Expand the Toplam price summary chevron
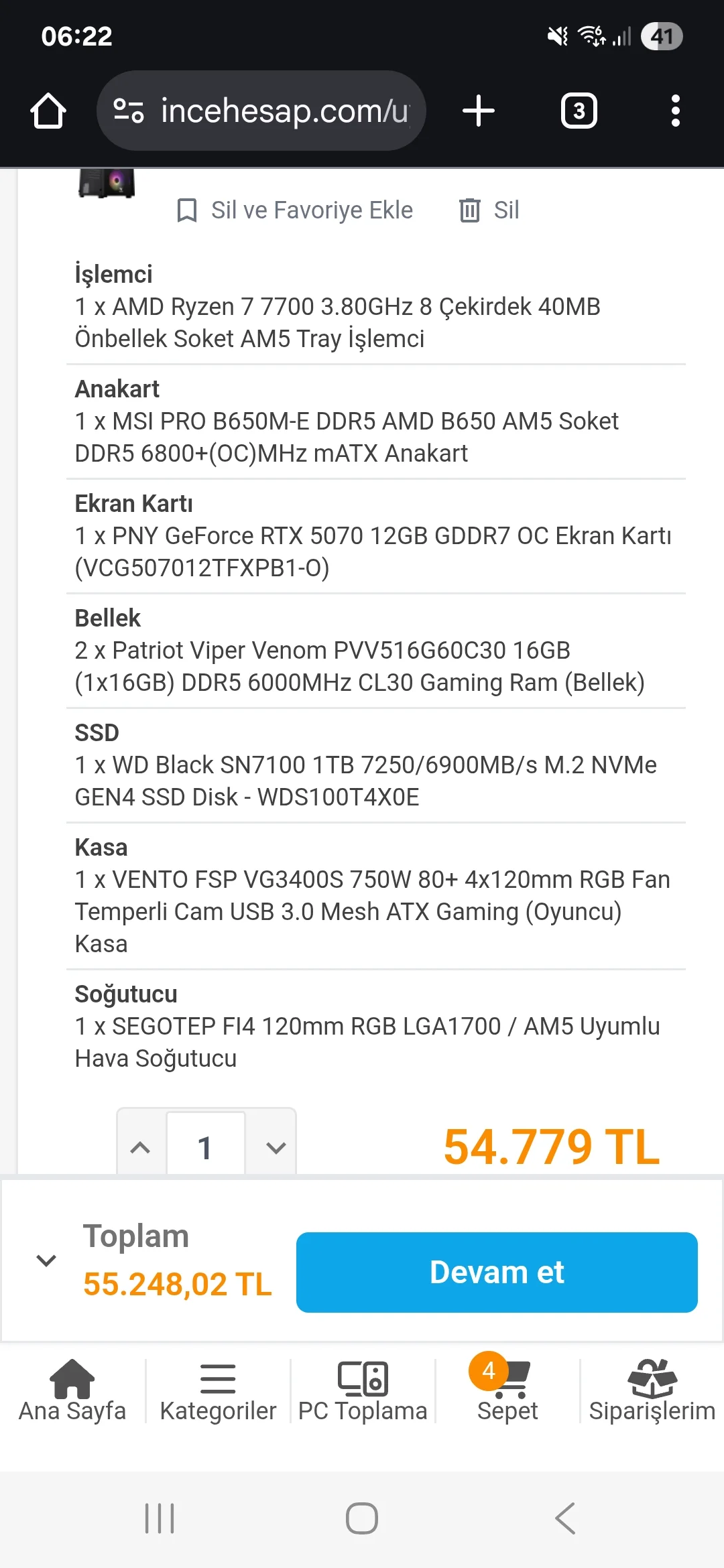 [x=46, y=1260]
